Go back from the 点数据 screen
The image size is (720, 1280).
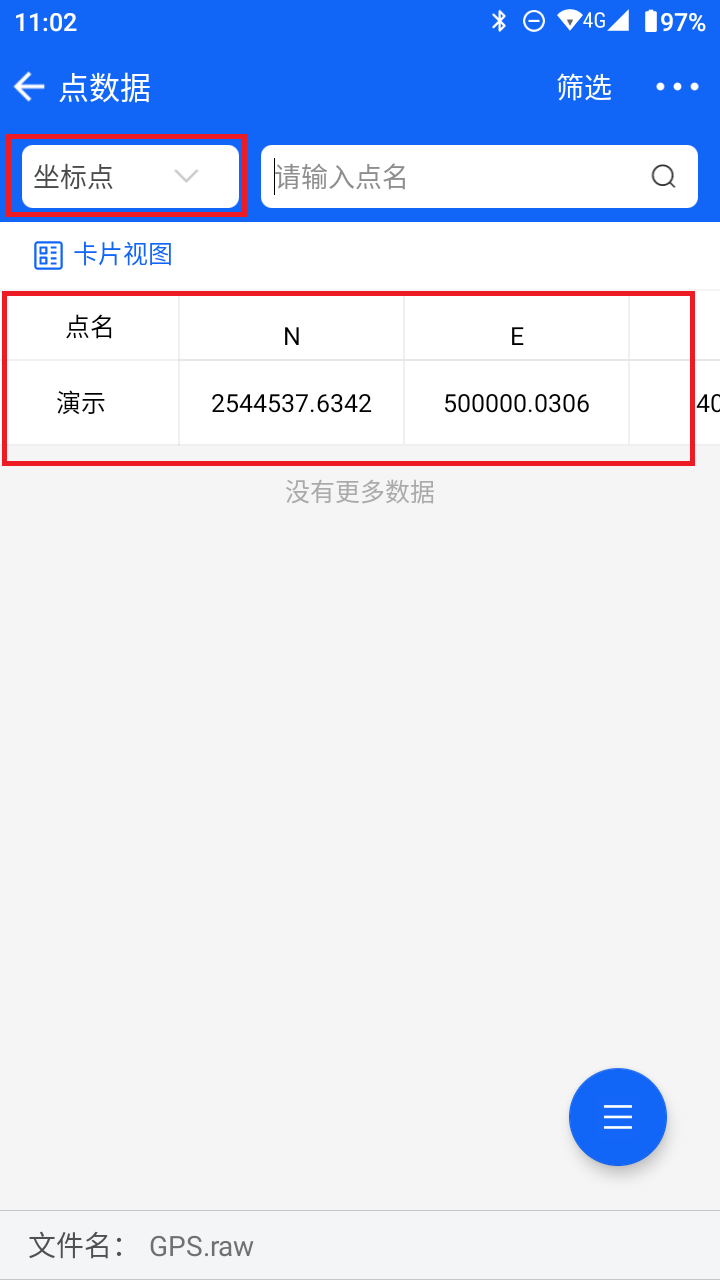[29, 88]
